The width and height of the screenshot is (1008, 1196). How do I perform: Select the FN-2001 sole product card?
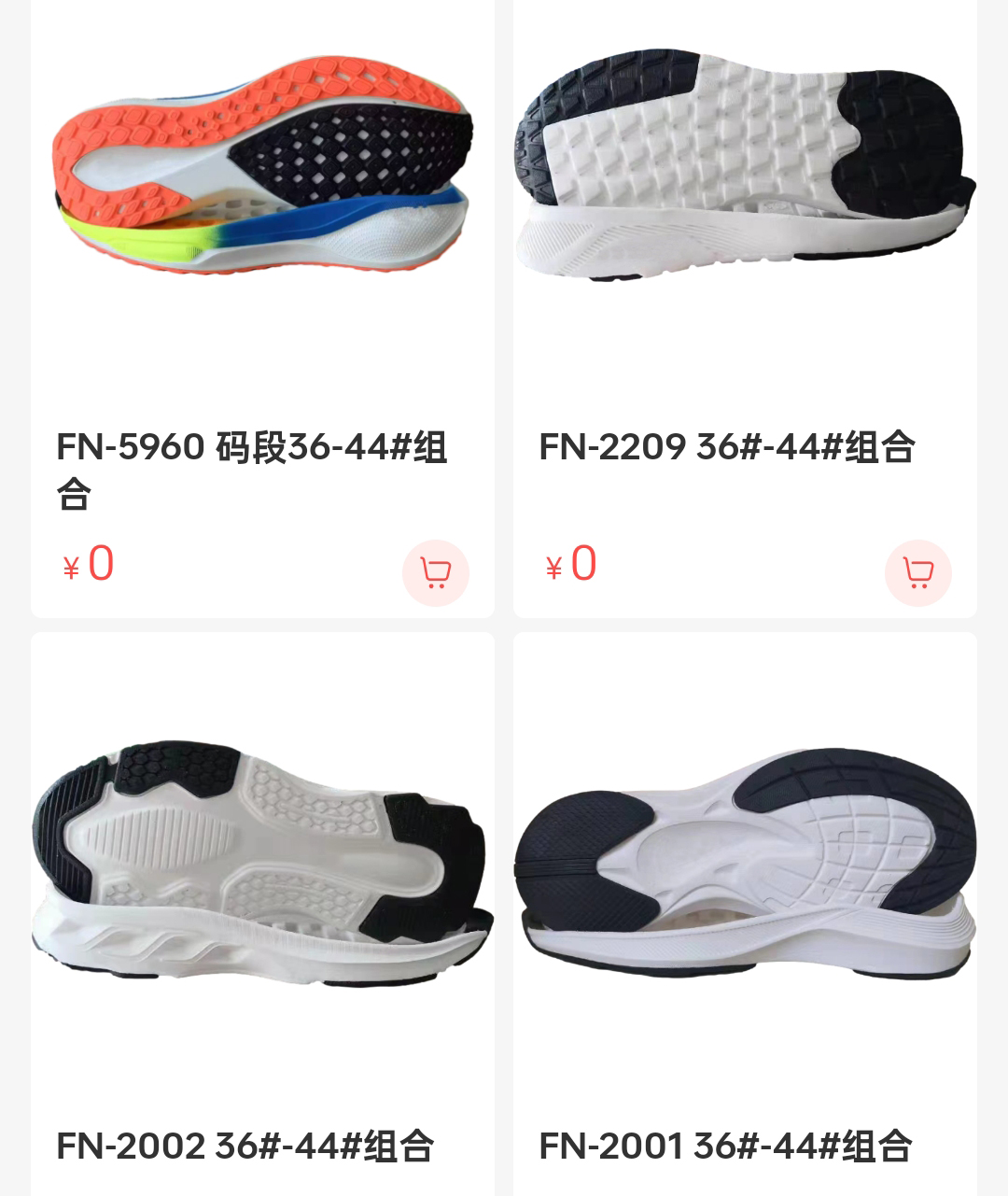(x=744, y=868)
